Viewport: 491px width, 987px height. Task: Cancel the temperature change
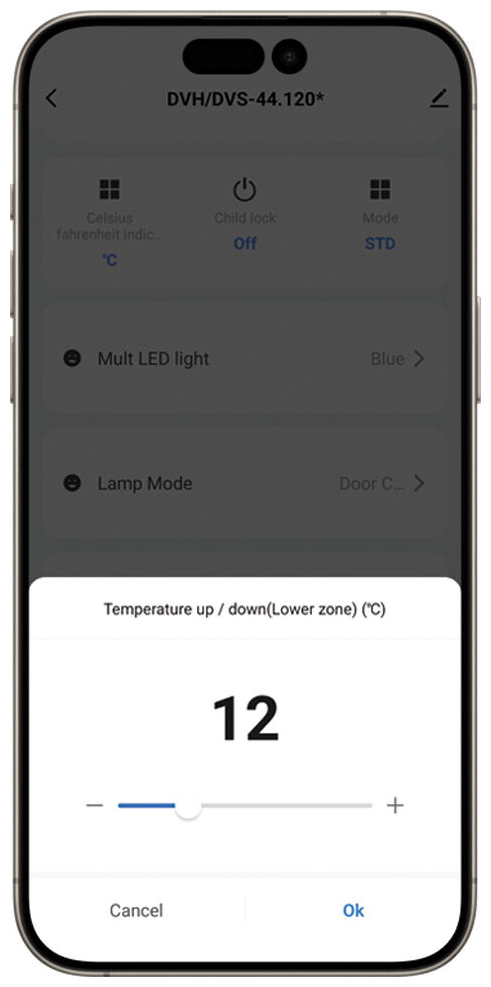pos(136,910)
